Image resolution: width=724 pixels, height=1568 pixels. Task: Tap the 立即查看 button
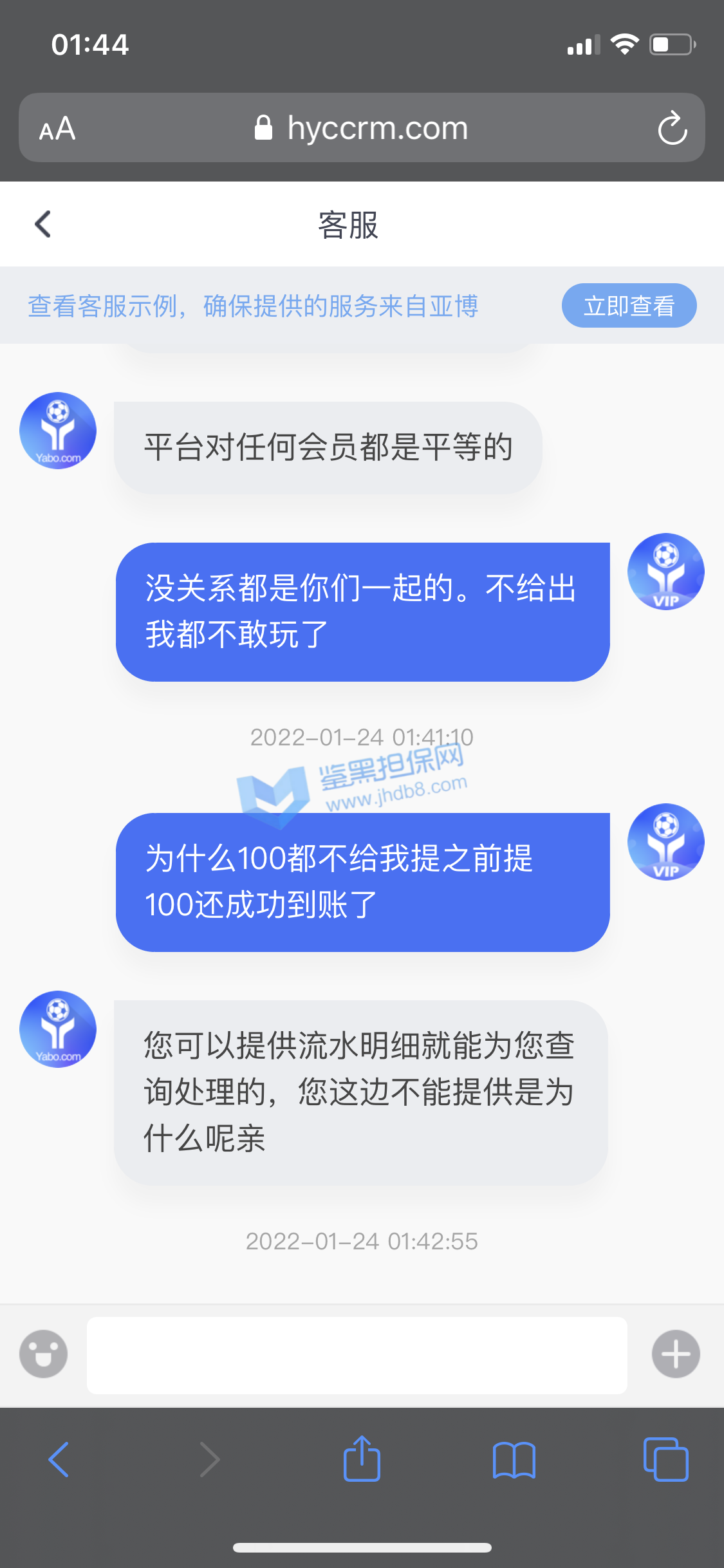(629, 306)
